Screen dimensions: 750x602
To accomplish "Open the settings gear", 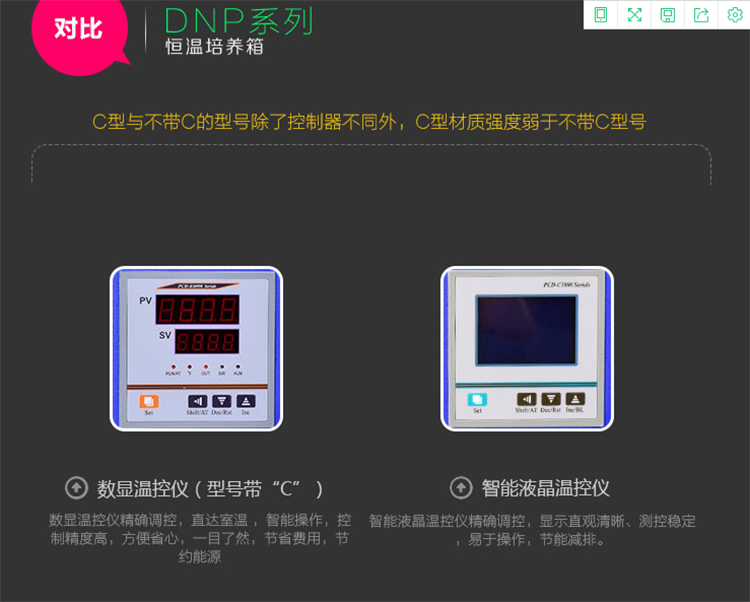I will 735,15.
